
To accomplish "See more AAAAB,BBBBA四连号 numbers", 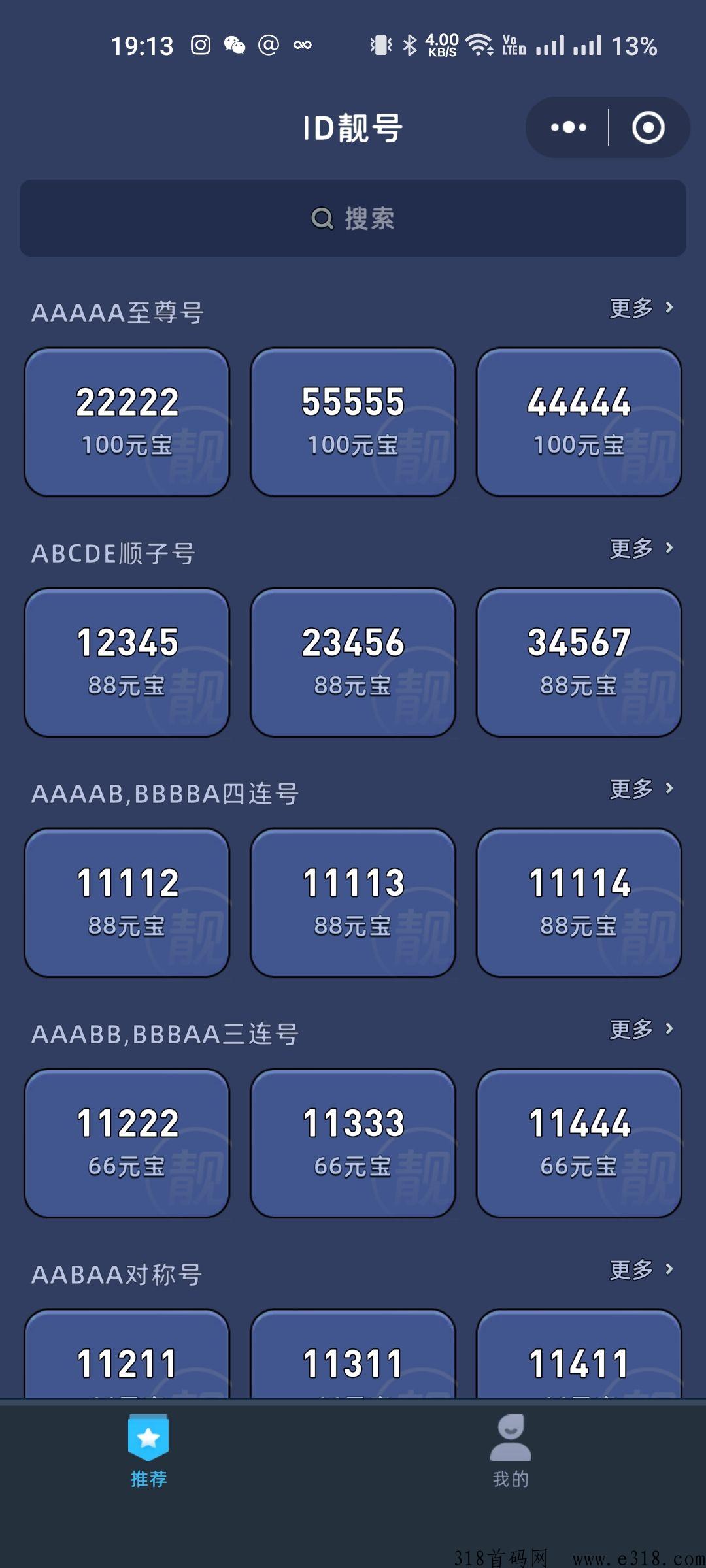I will point(641,789).
